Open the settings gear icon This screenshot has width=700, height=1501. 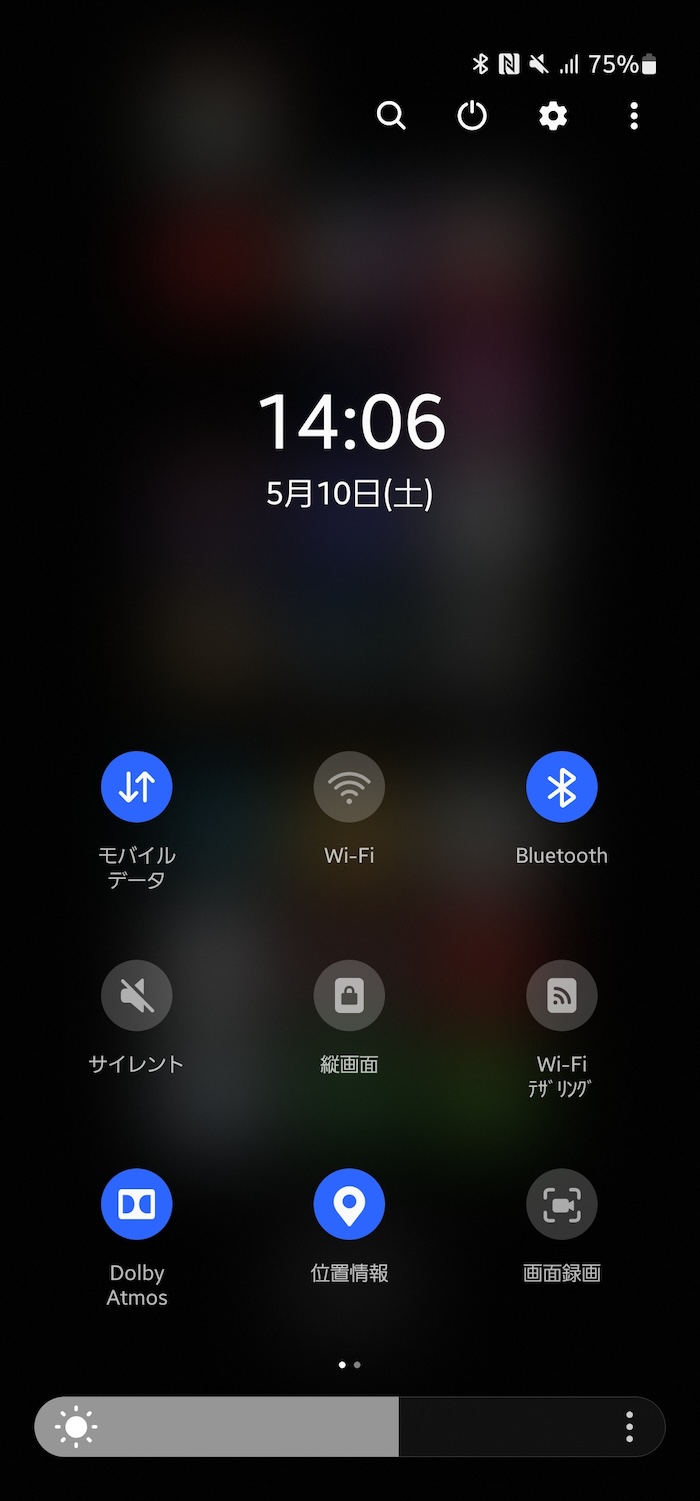click(553, 116)
